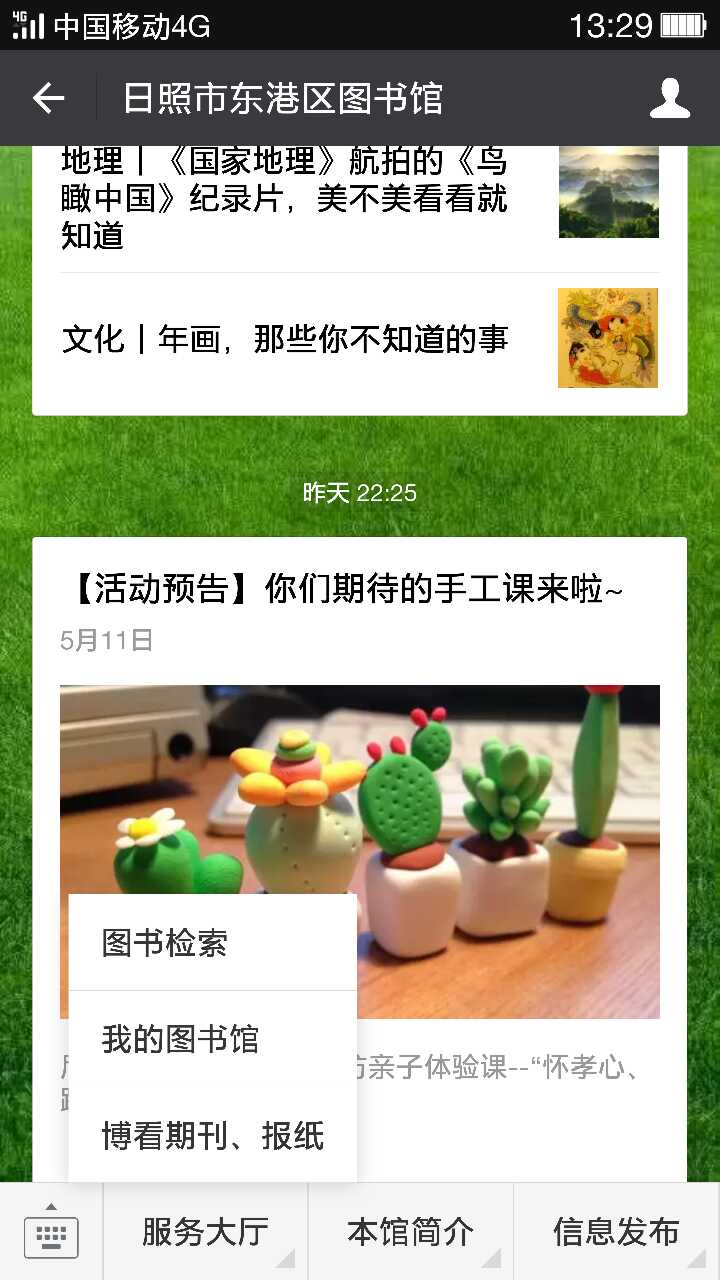720x1280 pixels.
Task: Select 图书检索 from the popup menu
Action: click(212, 943)
